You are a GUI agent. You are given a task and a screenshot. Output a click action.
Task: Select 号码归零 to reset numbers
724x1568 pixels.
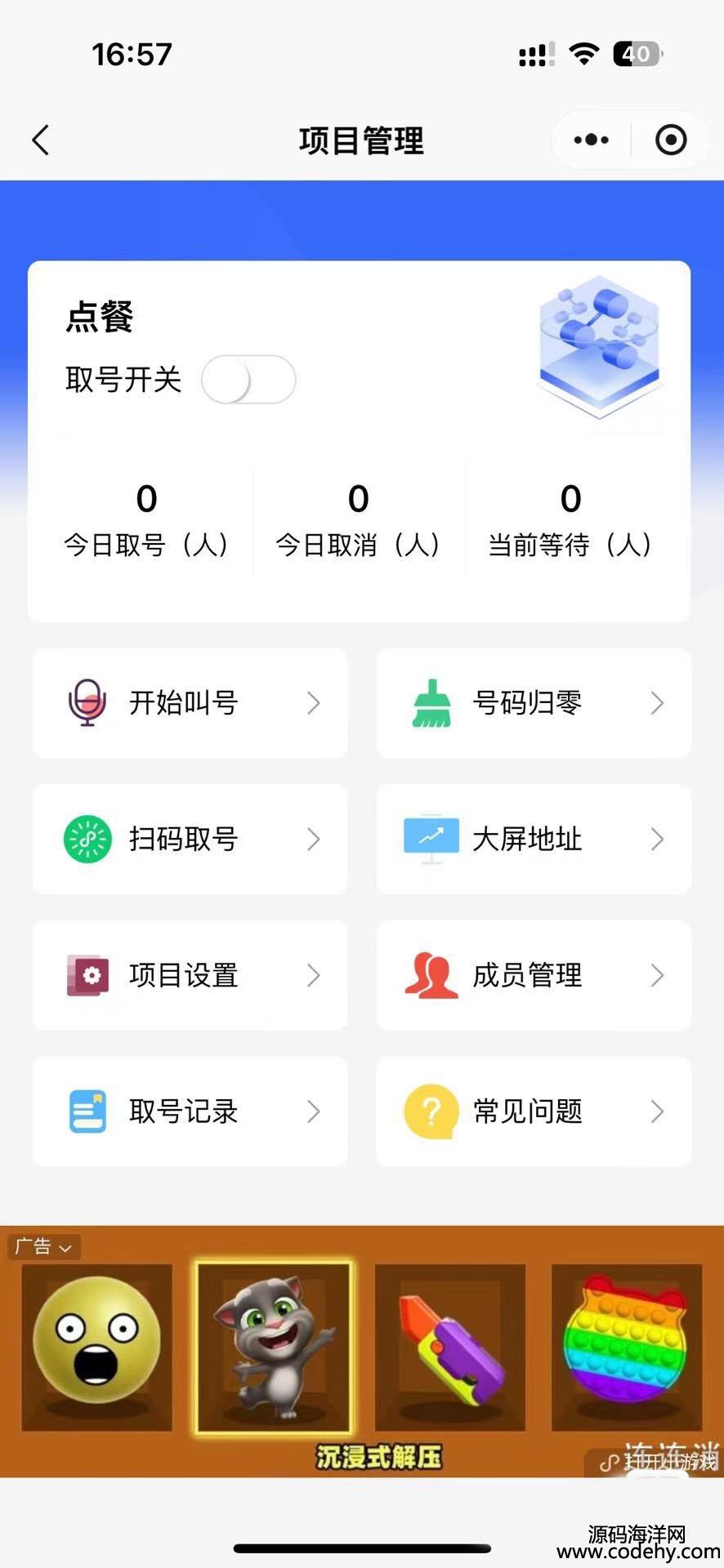pos(534,703)
